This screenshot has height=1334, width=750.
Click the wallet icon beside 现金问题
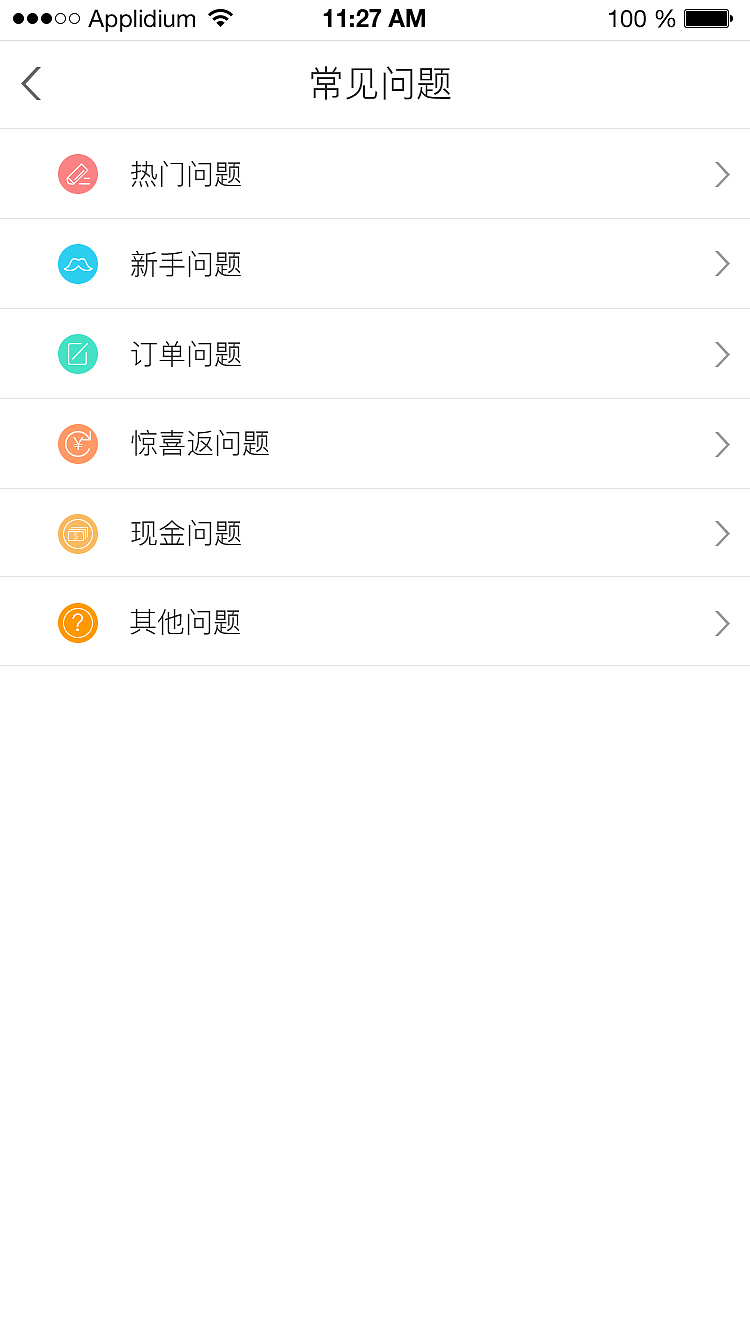(x=78, y=533)
